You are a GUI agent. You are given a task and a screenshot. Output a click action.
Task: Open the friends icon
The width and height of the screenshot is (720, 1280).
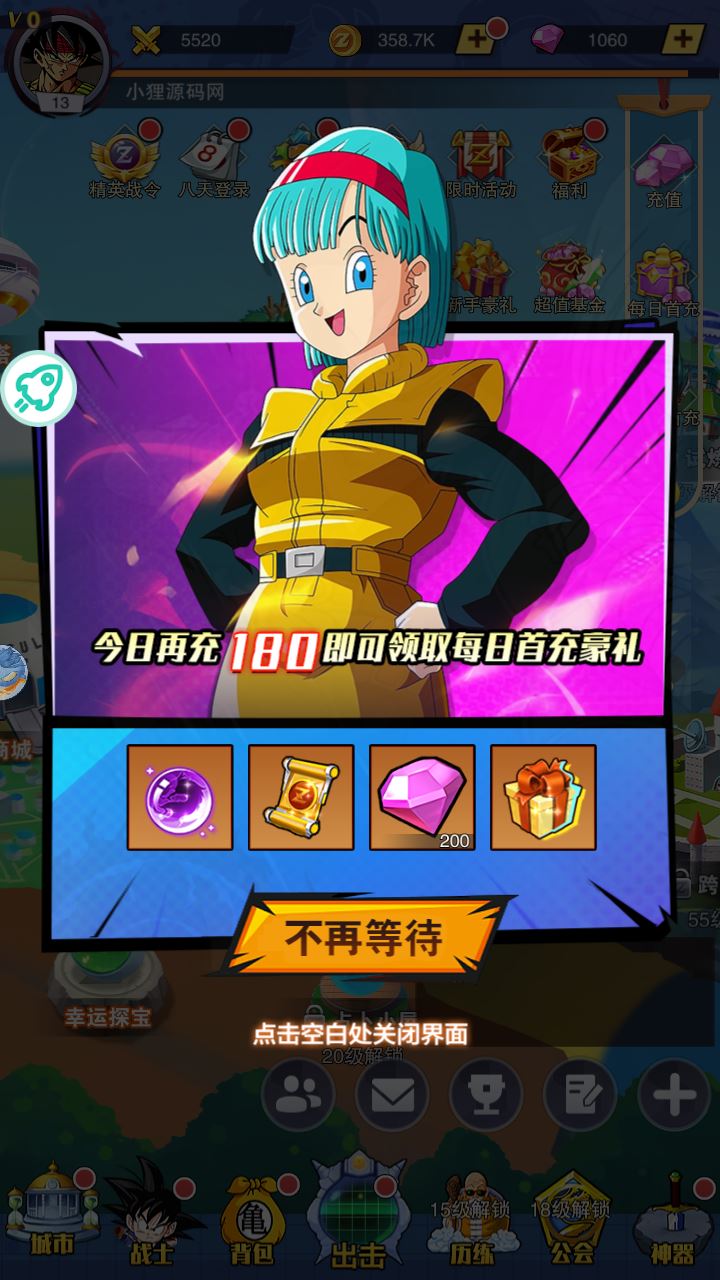click(x=297, y=1095)
